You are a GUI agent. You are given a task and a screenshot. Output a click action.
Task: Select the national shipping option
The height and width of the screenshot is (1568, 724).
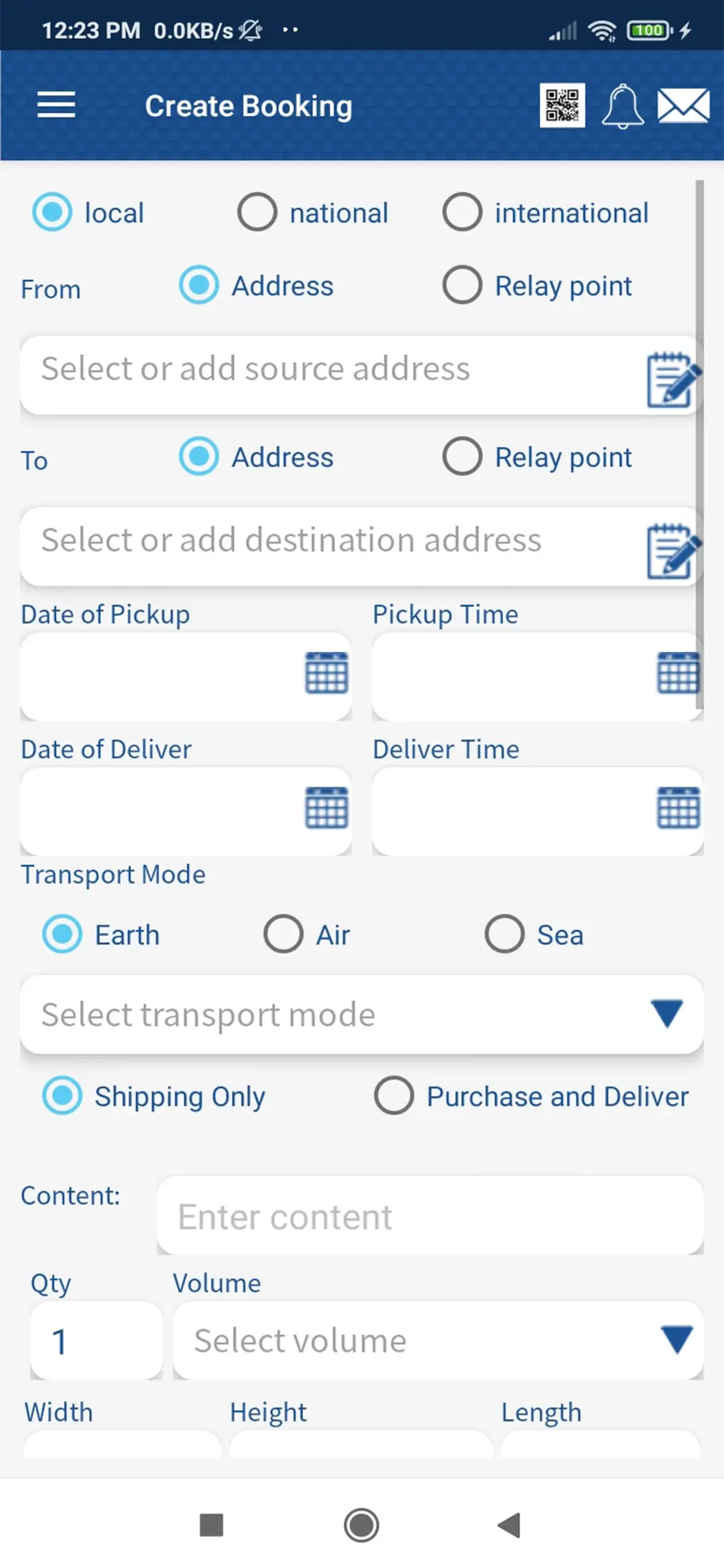pyautogui.click(x=257, y=212)
